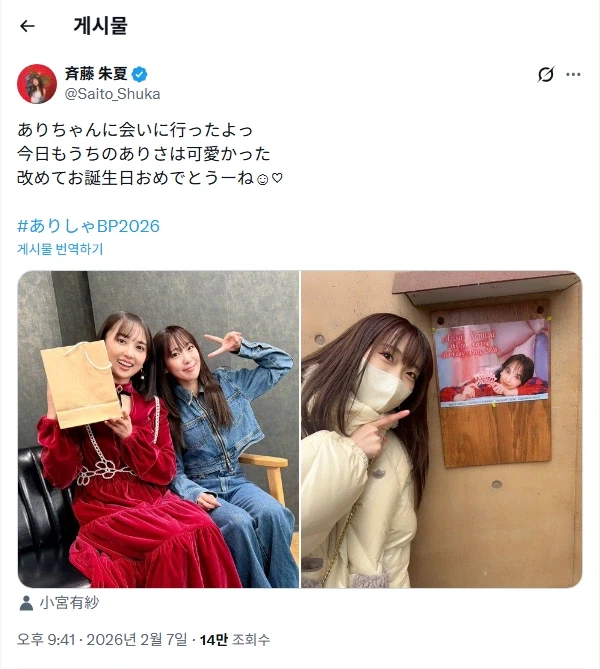Image resolution: width=600 pixels, height=669 pixels.
Task: Open tagged person 小宮有紗
Action: [68, 603]
